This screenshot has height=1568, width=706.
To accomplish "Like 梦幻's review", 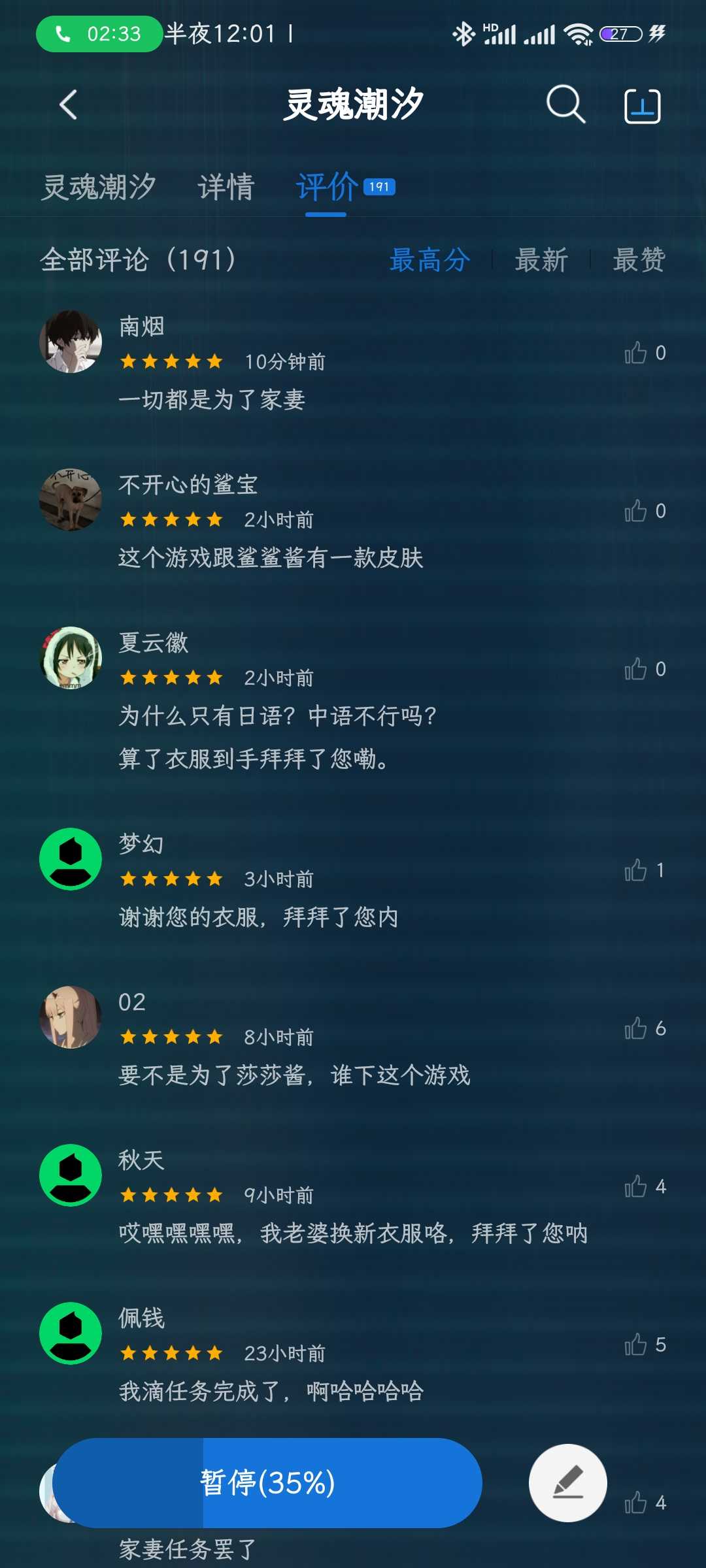I will pyautogui.click(x=635, y=870).
